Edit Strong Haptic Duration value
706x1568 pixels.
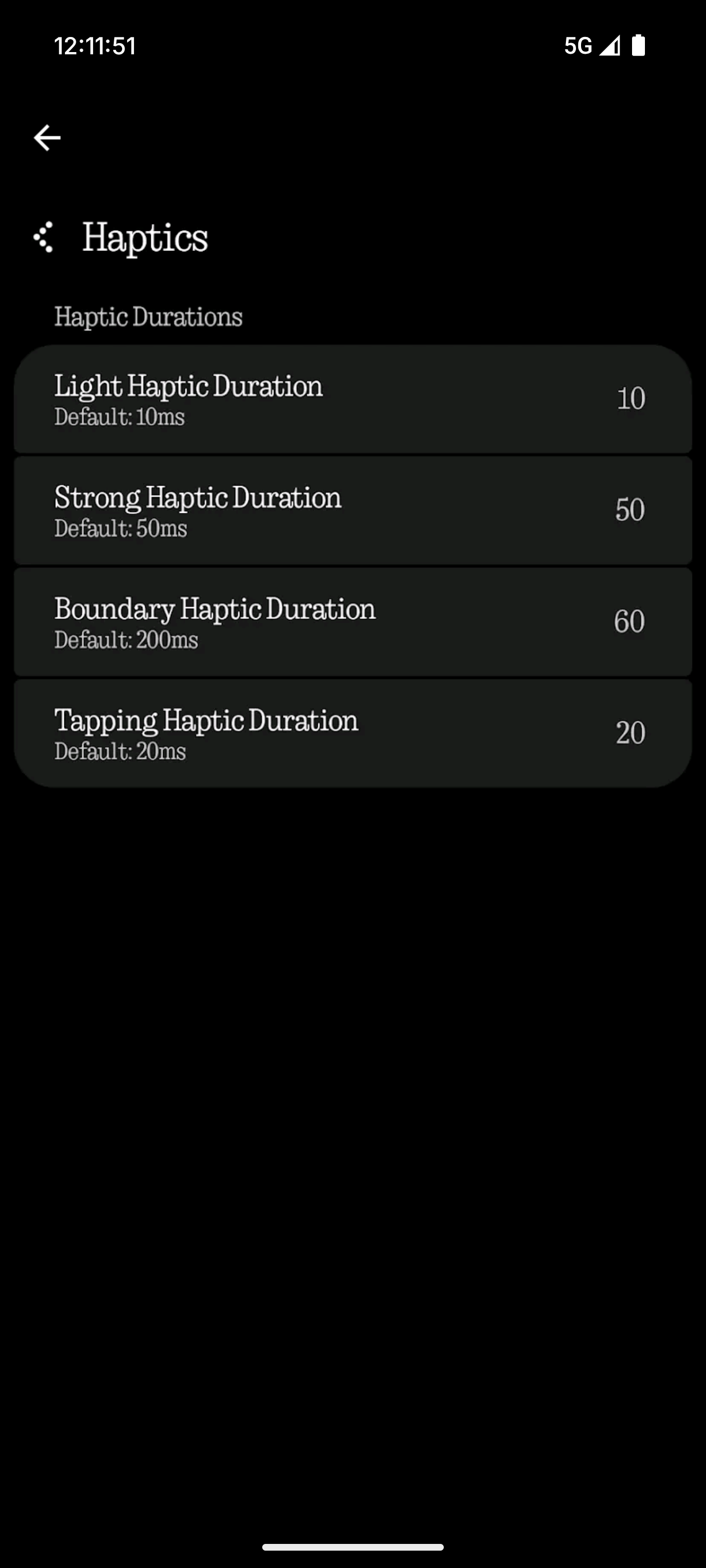pyautogui.click(x=629, y=510)
